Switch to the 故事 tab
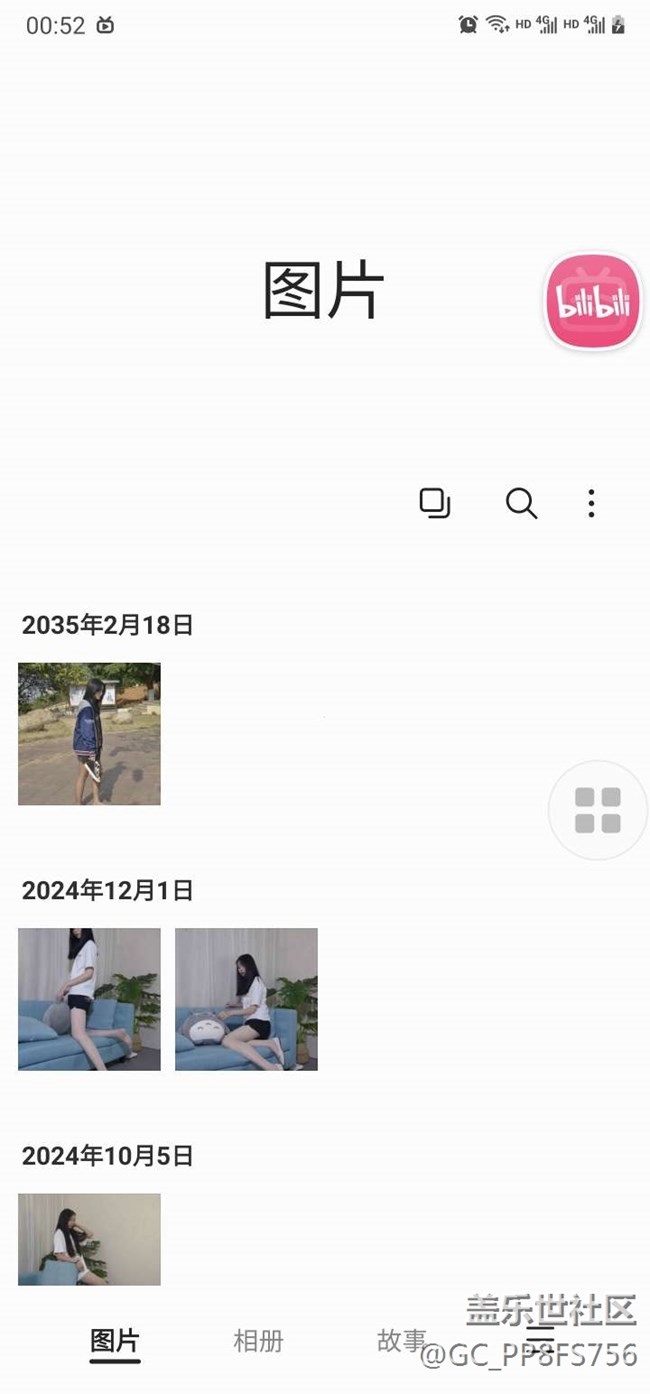Image resolution: width=650 pixels, height=1394 pixels. [x=401, y=1340]
